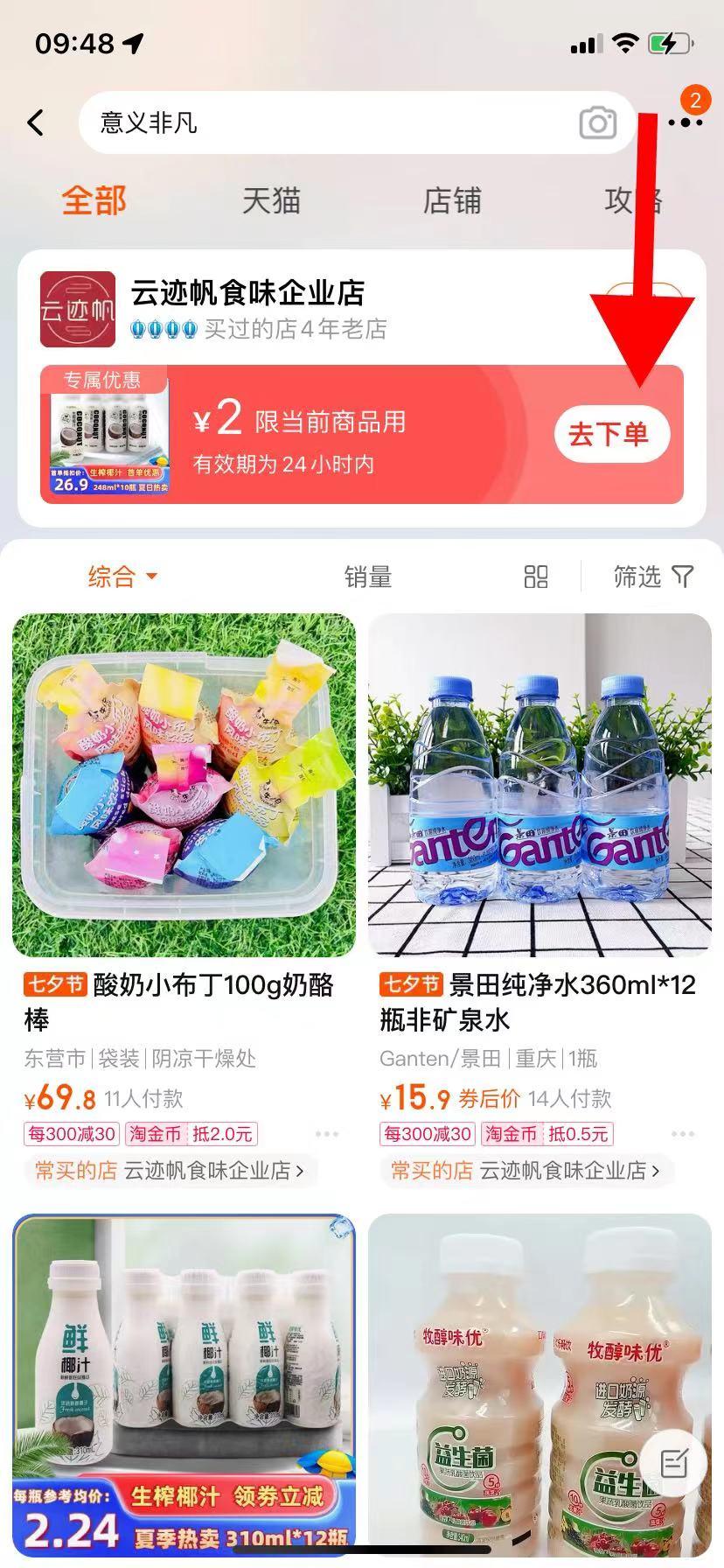Tap the camera icon for image search
The width and height of the screenshot is (724, 1568).
pos(597,123)
